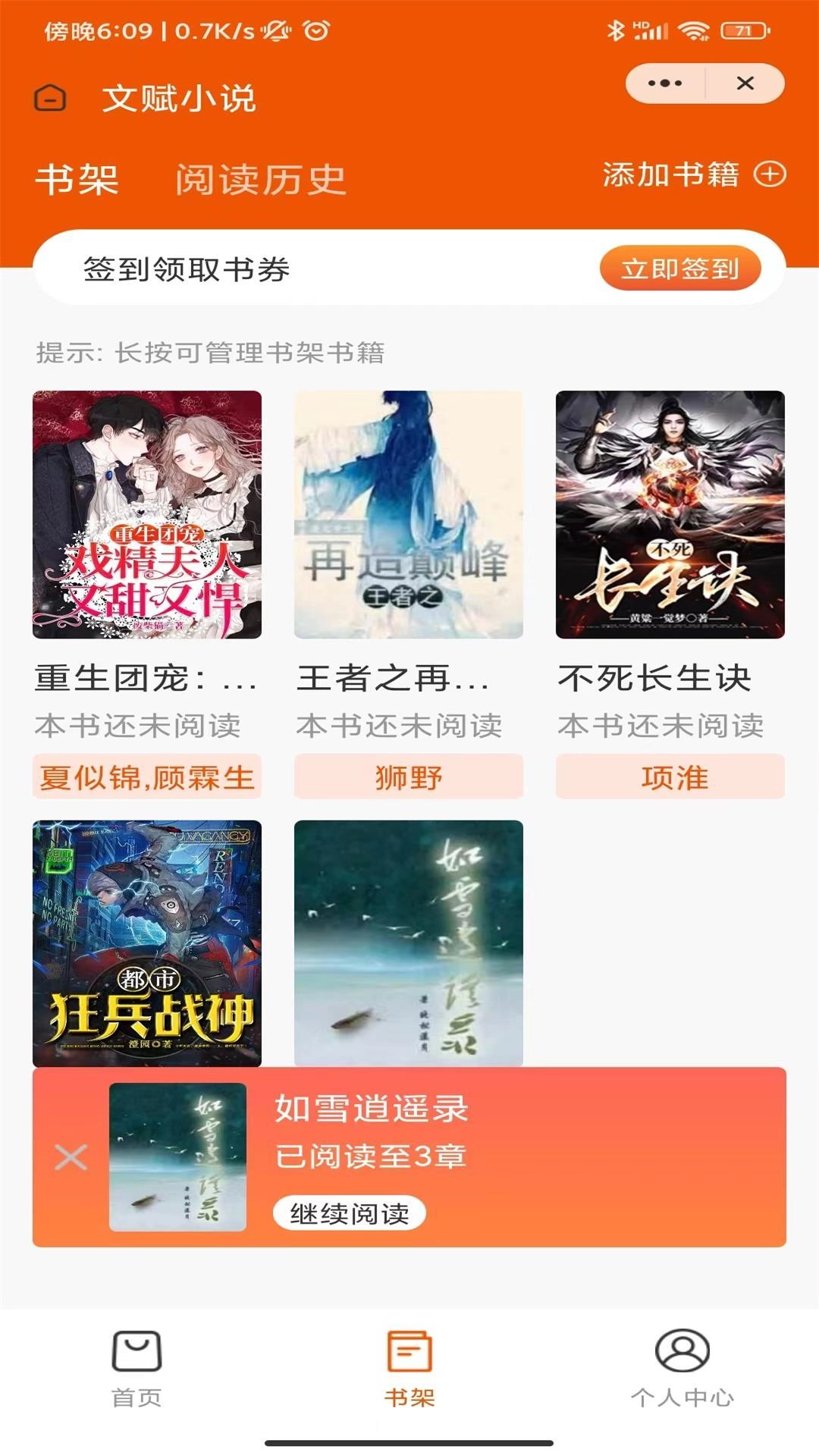
Task: Open the 如雪逍遥录 cover in the bottom card
Action: tap(180, 1156)
